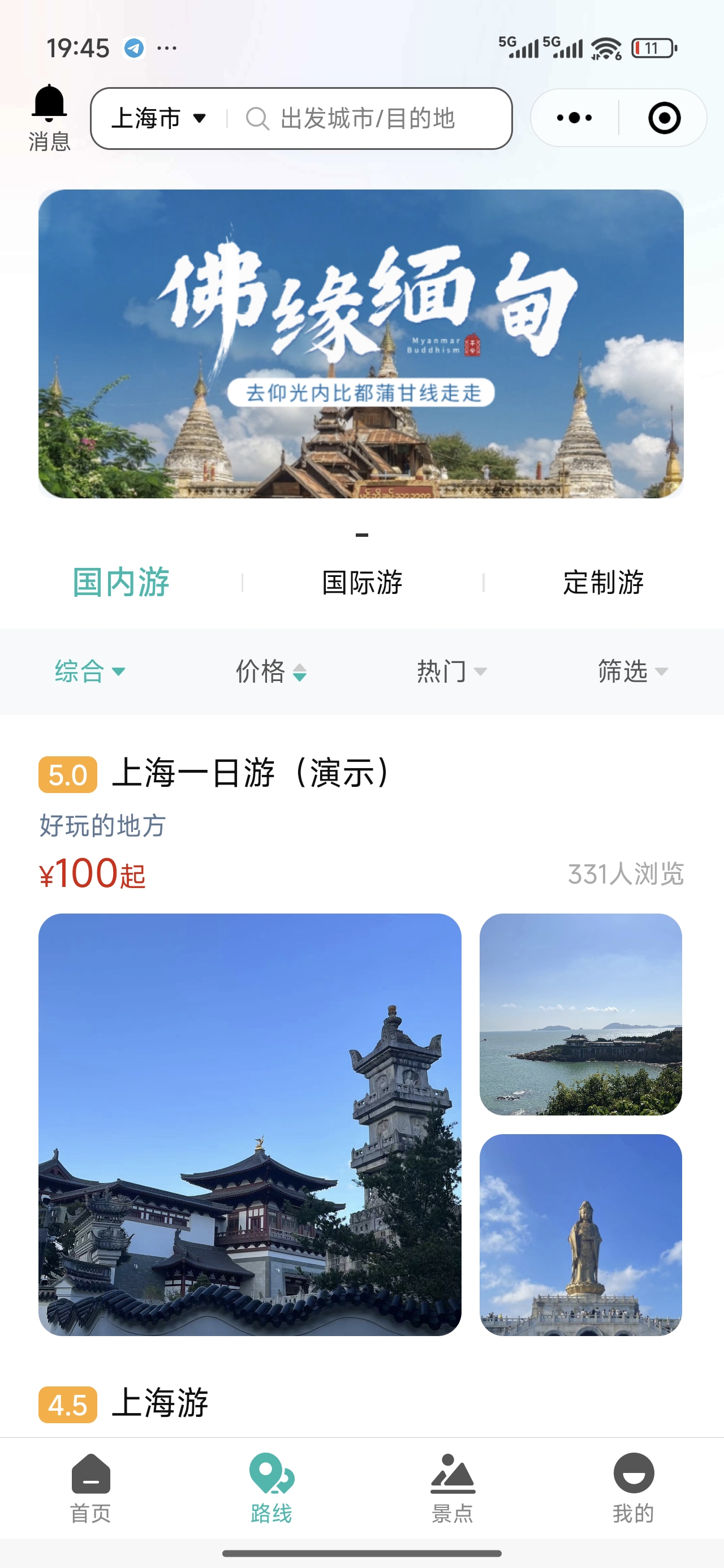The width and height of the screenshot is (724, 1568).
Task: Sort routes by 价格
Action: click(271, 671)
